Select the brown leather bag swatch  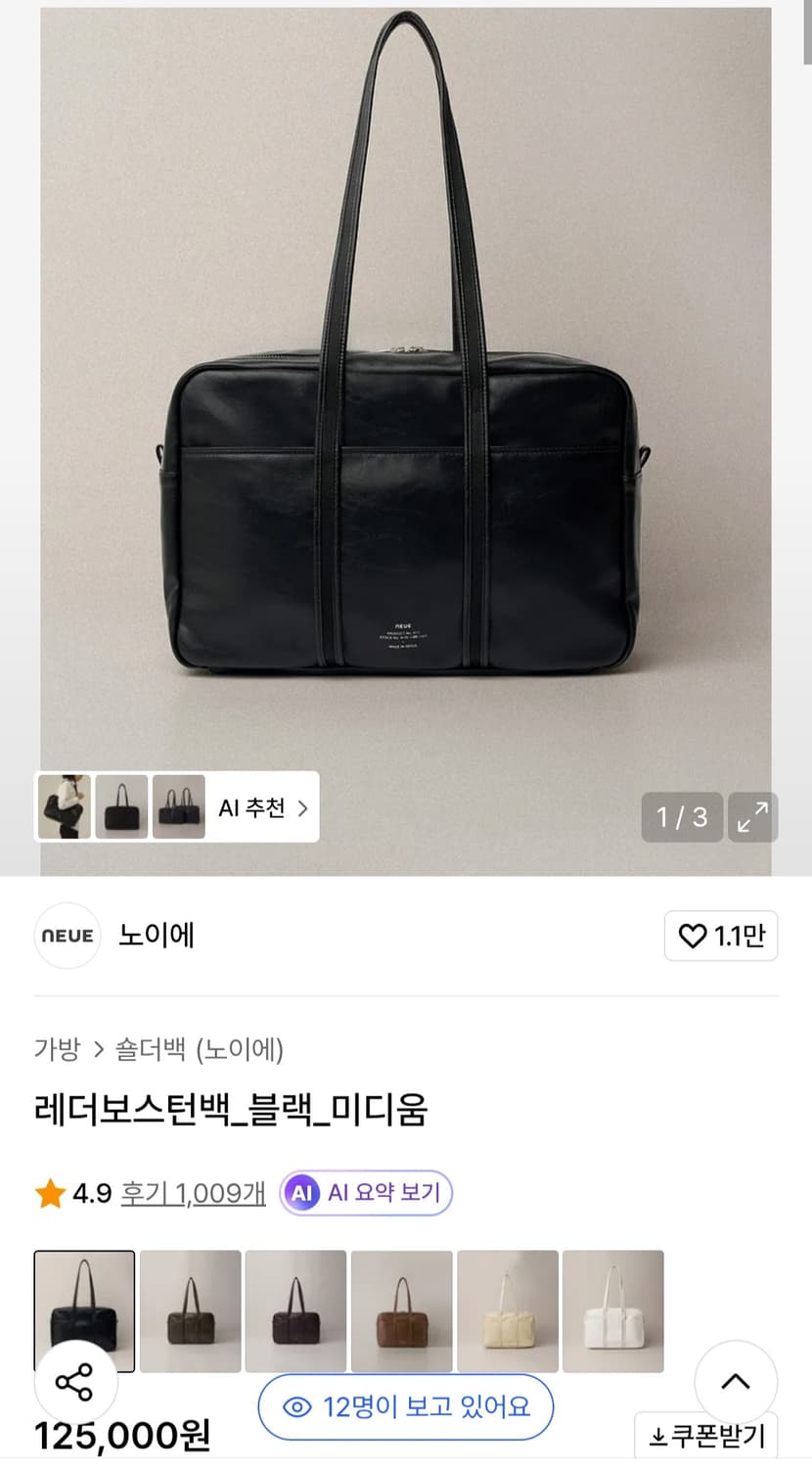[402, 1311]
